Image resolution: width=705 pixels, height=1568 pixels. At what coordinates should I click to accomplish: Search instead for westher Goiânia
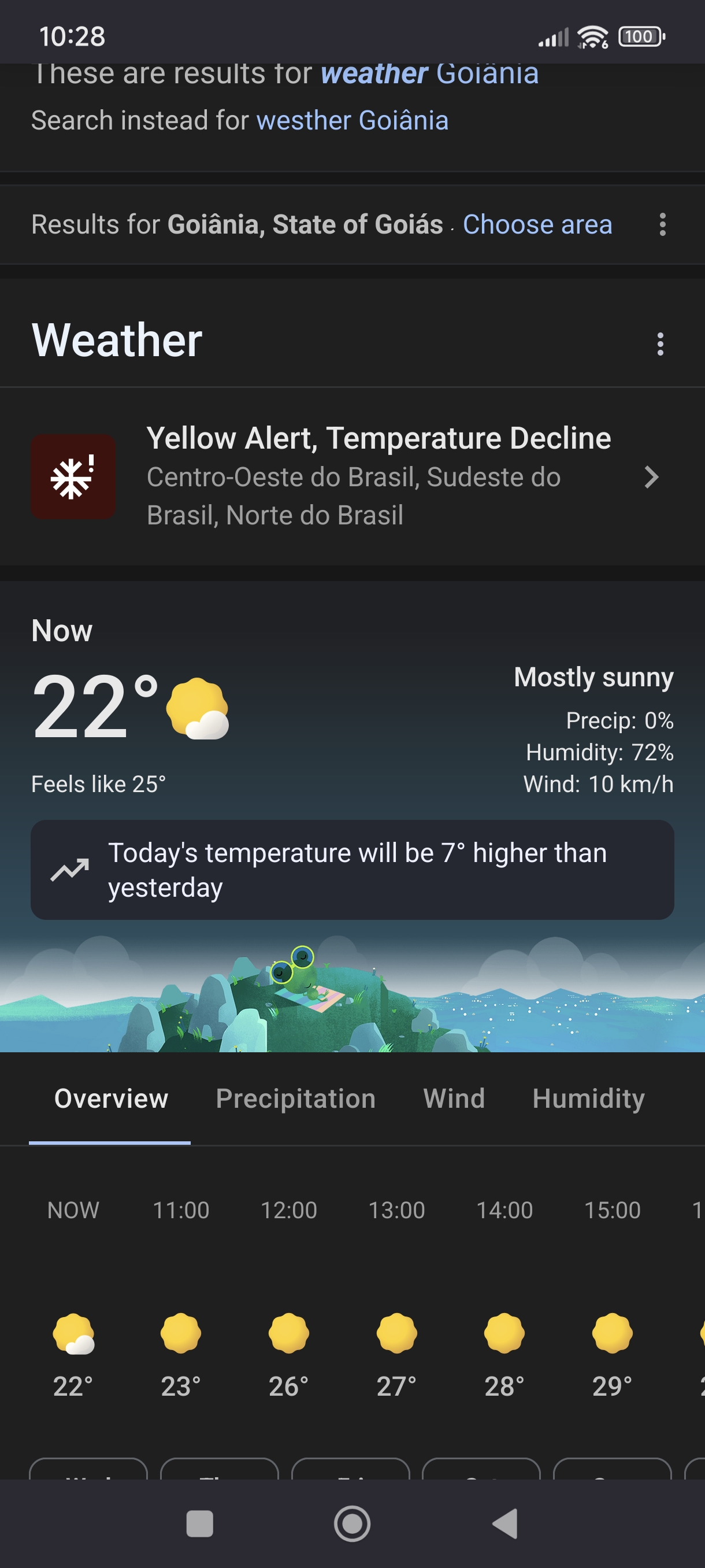point(352,120)
